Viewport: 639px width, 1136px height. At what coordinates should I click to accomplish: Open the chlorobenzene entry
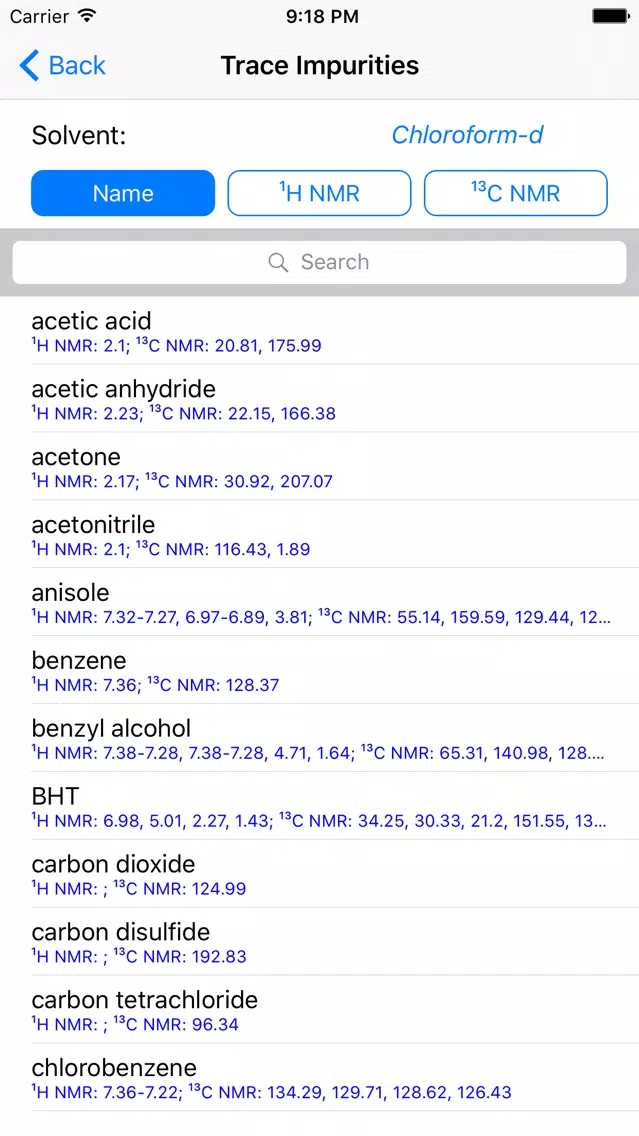(x=320, y=1078)
